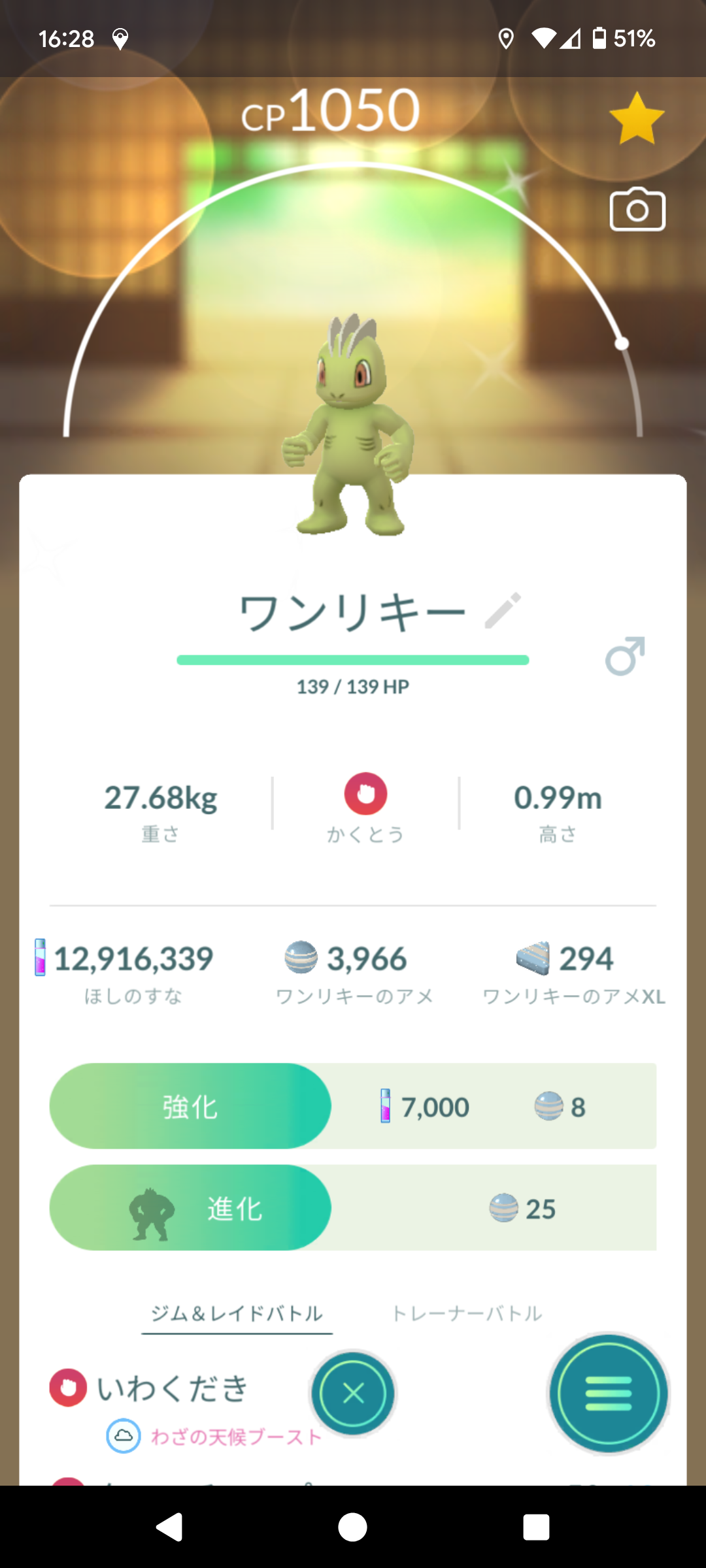Select the ジム＆レイドバトル tab
Image resolution: width=706 pixels, height=1568 pixels.
237,1314
